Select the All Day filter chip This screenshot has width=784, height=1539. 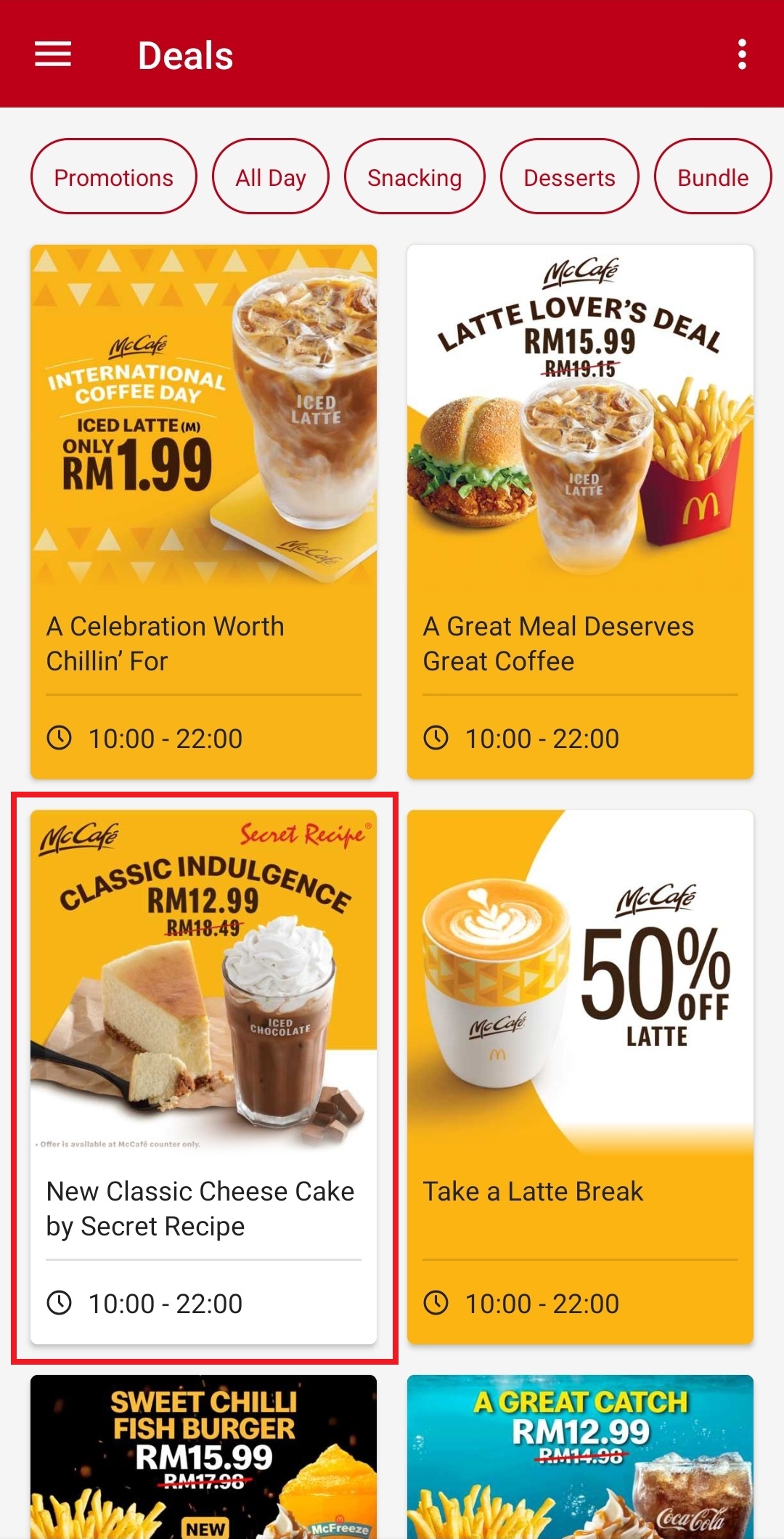tap(271, 177)
